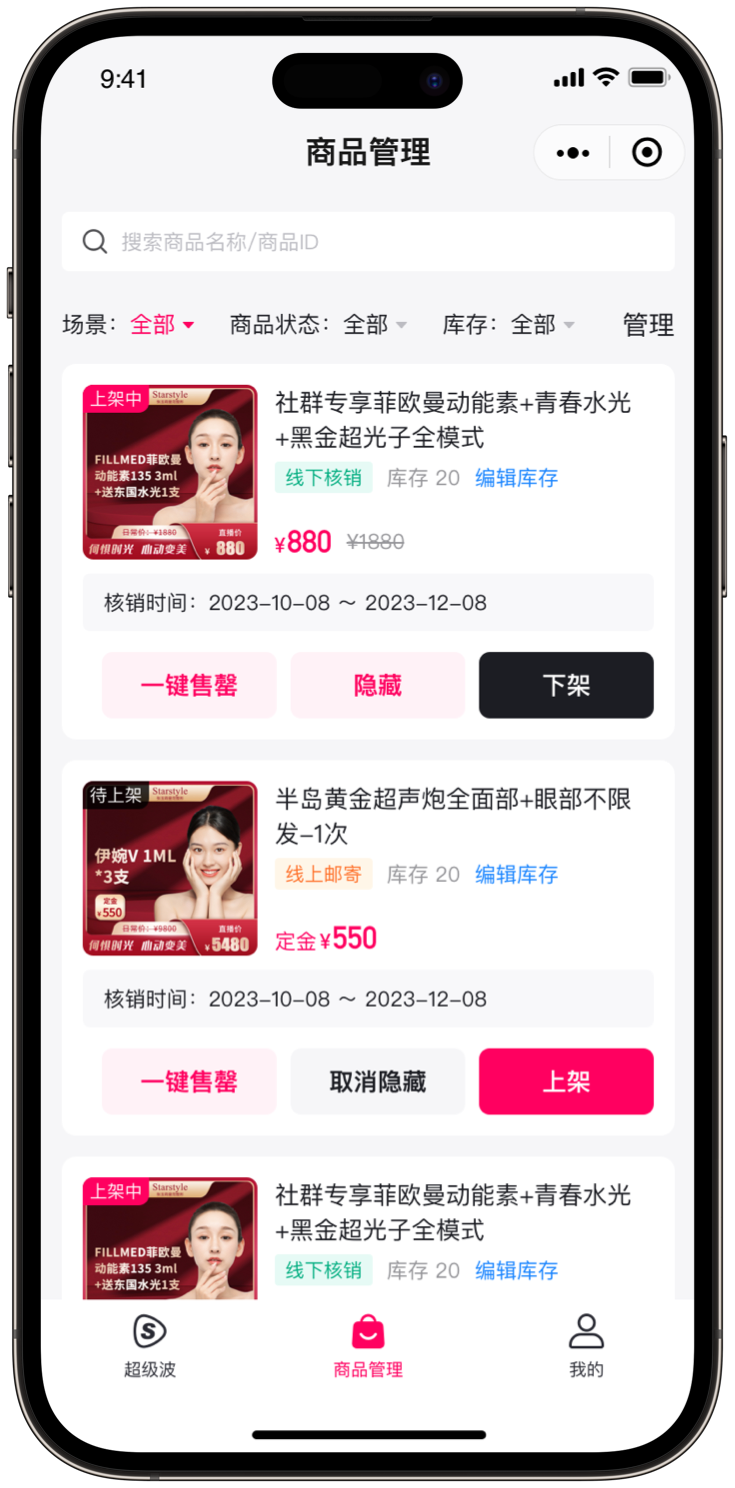Select the 商品管理 bottom tab
Viewport: 735px width, 1488px height.
click(368, 1347)
